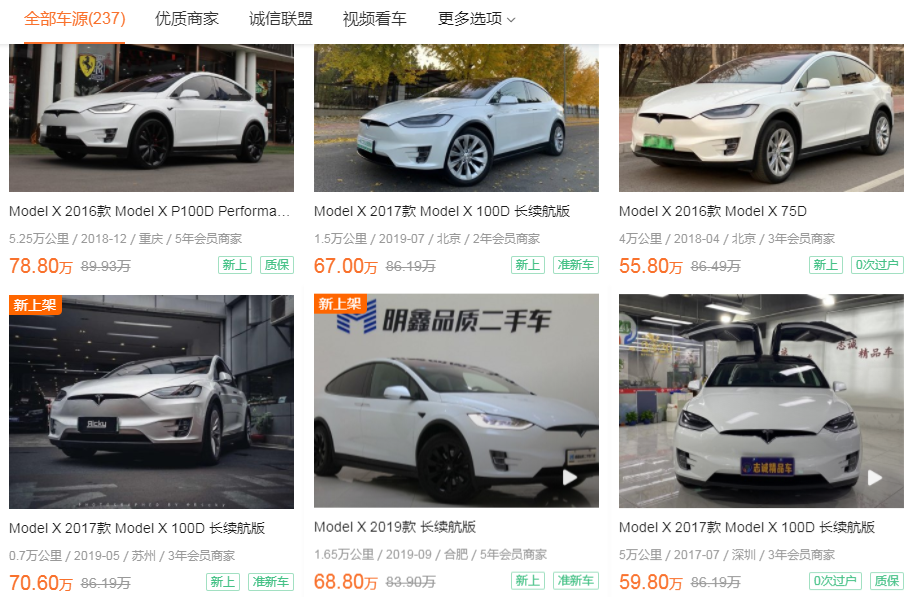Switch to the 优质商家 tab
This screenshot has width=904, height=597.
click(187, 19)
